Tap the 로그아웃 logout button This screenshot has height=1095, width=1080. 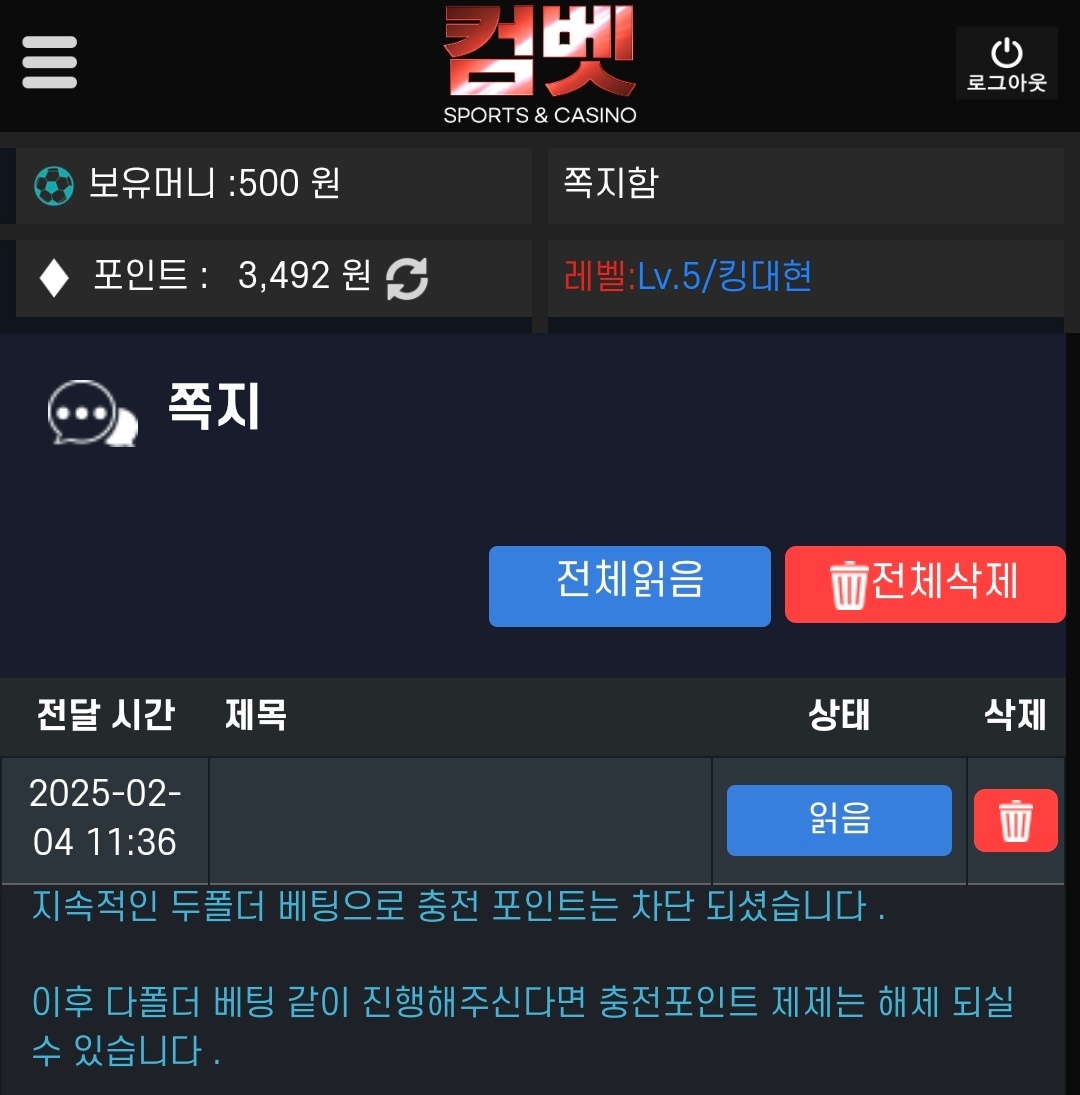(x=1006, y=63)
